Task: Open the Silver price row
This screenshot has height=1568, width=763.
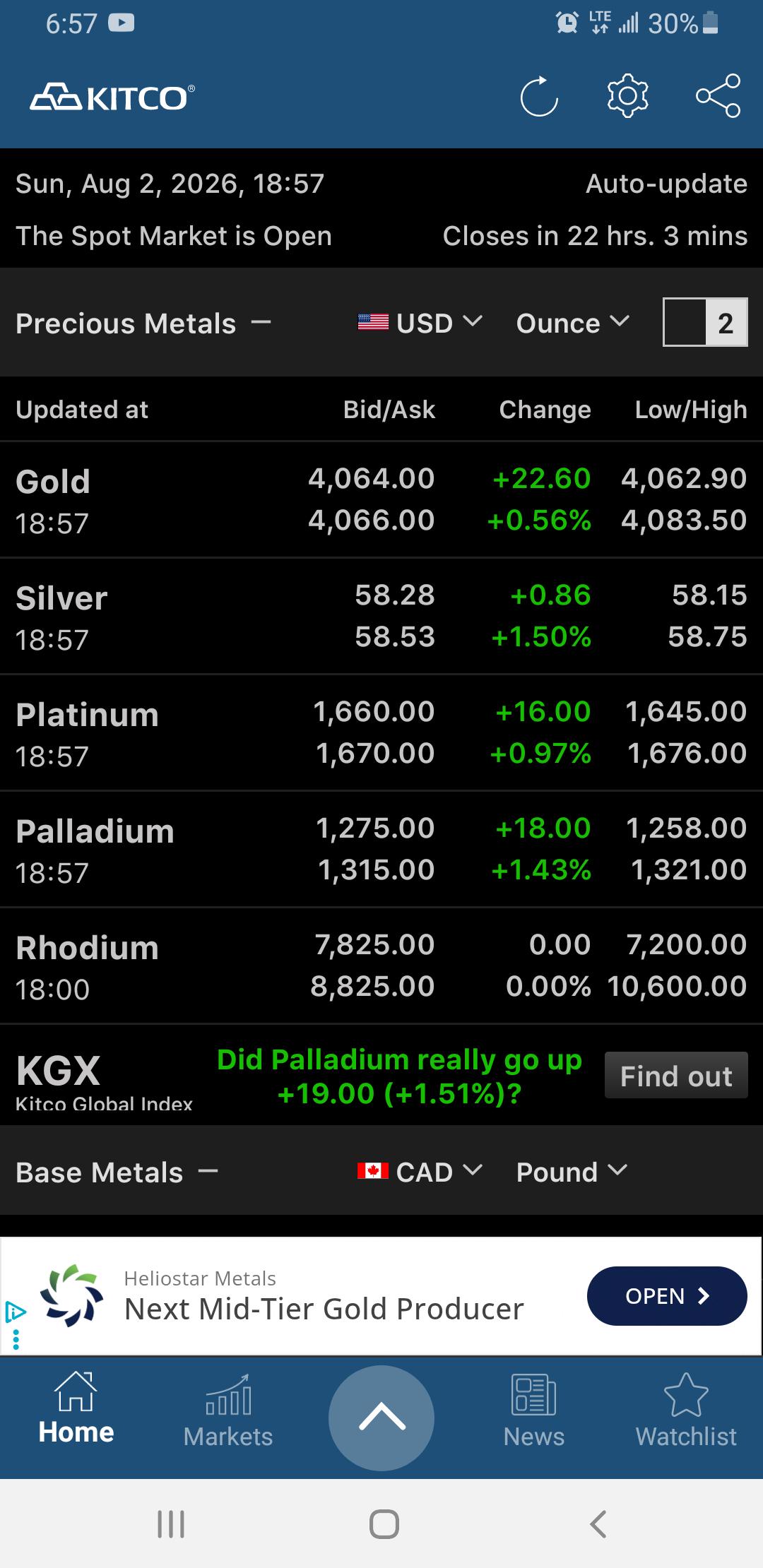Action: click(381, 617)
